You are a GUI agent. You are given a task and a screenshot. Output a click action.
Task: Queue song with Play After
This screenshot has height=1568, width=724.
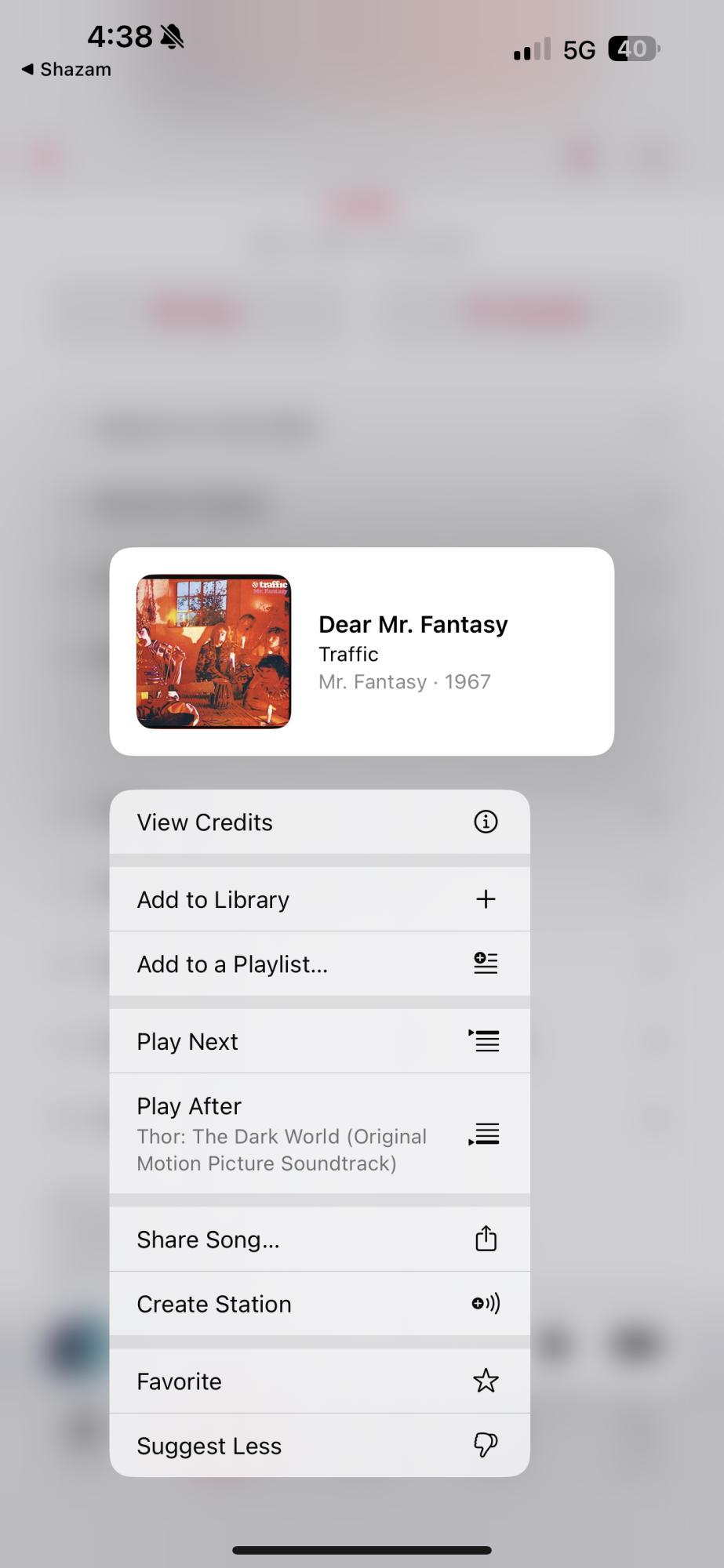pyautogui.click(x=319, y=1133)
